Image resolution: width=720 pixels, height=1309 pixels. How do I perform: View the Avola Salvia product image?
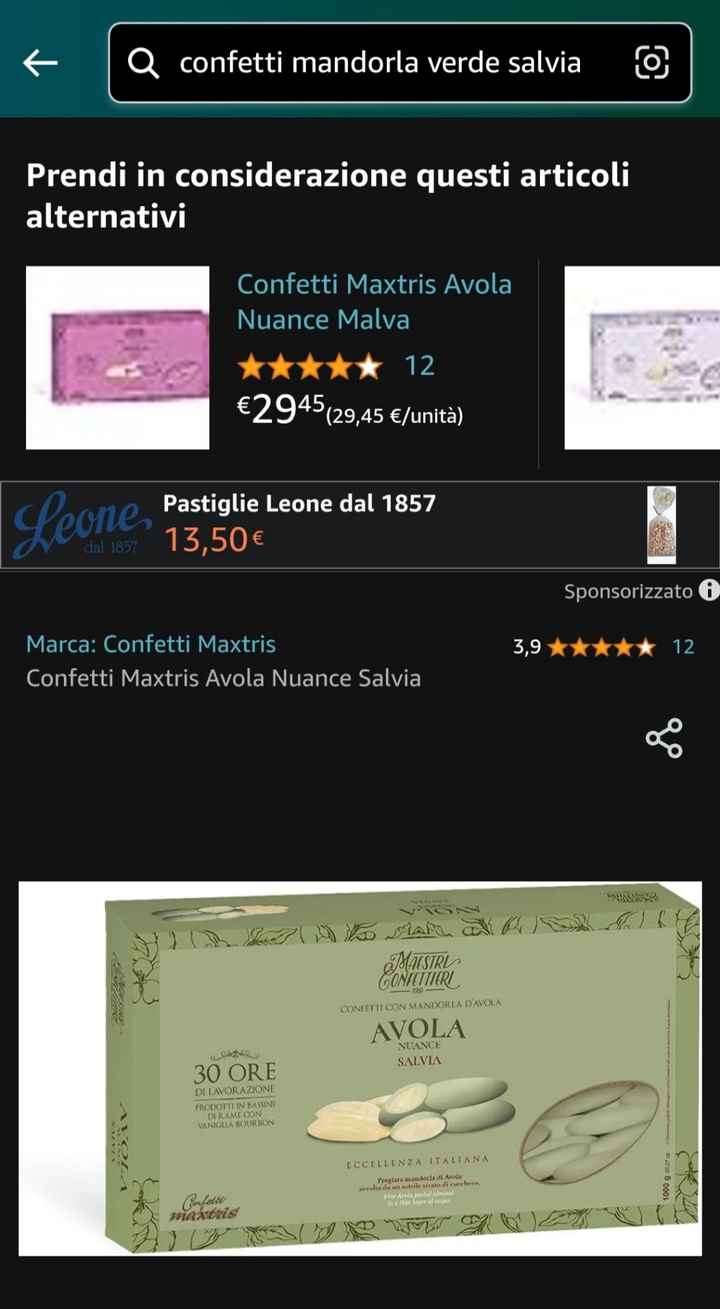tap(360, 1067)
